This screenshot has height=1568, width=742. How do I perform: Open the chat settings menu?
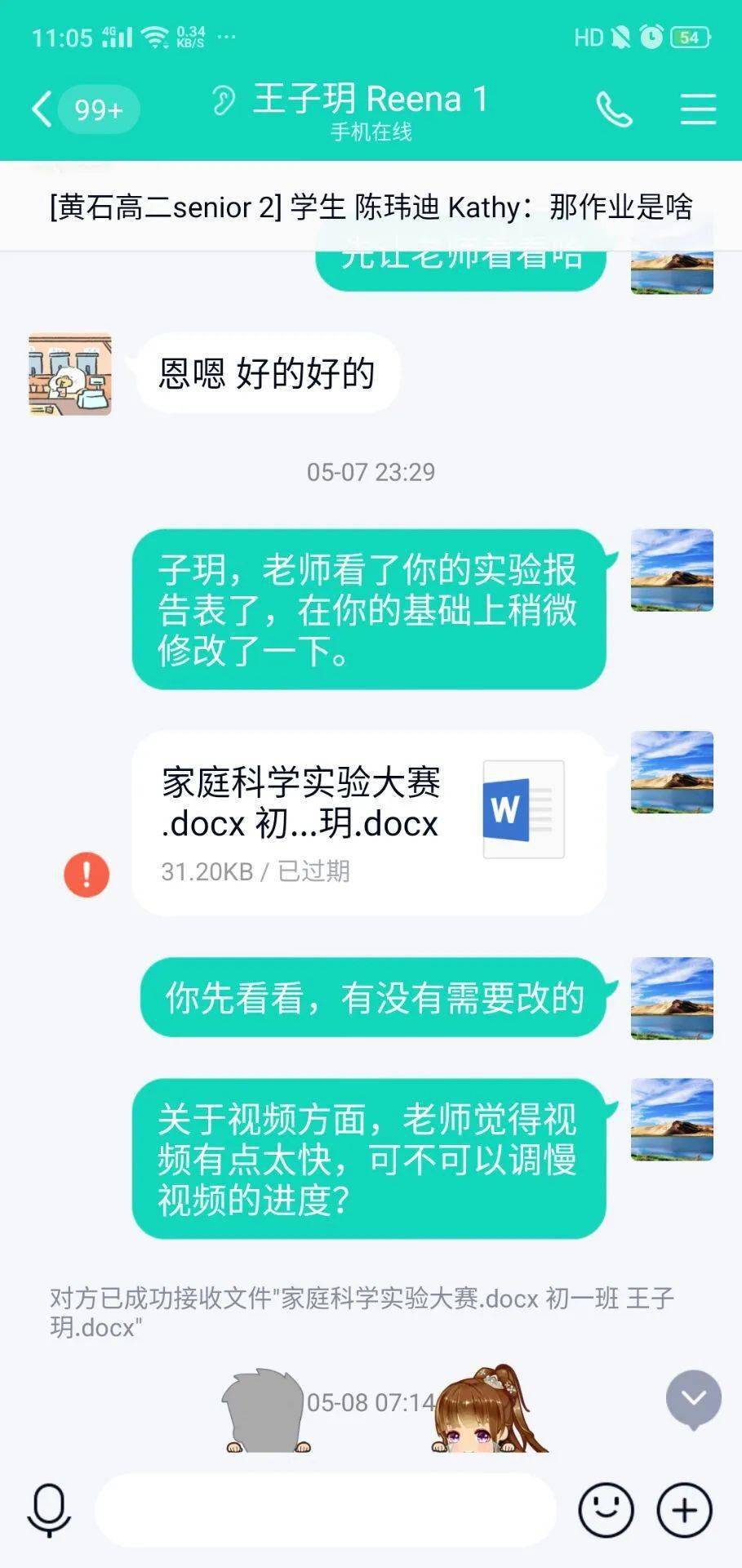(x=698, y=109)
